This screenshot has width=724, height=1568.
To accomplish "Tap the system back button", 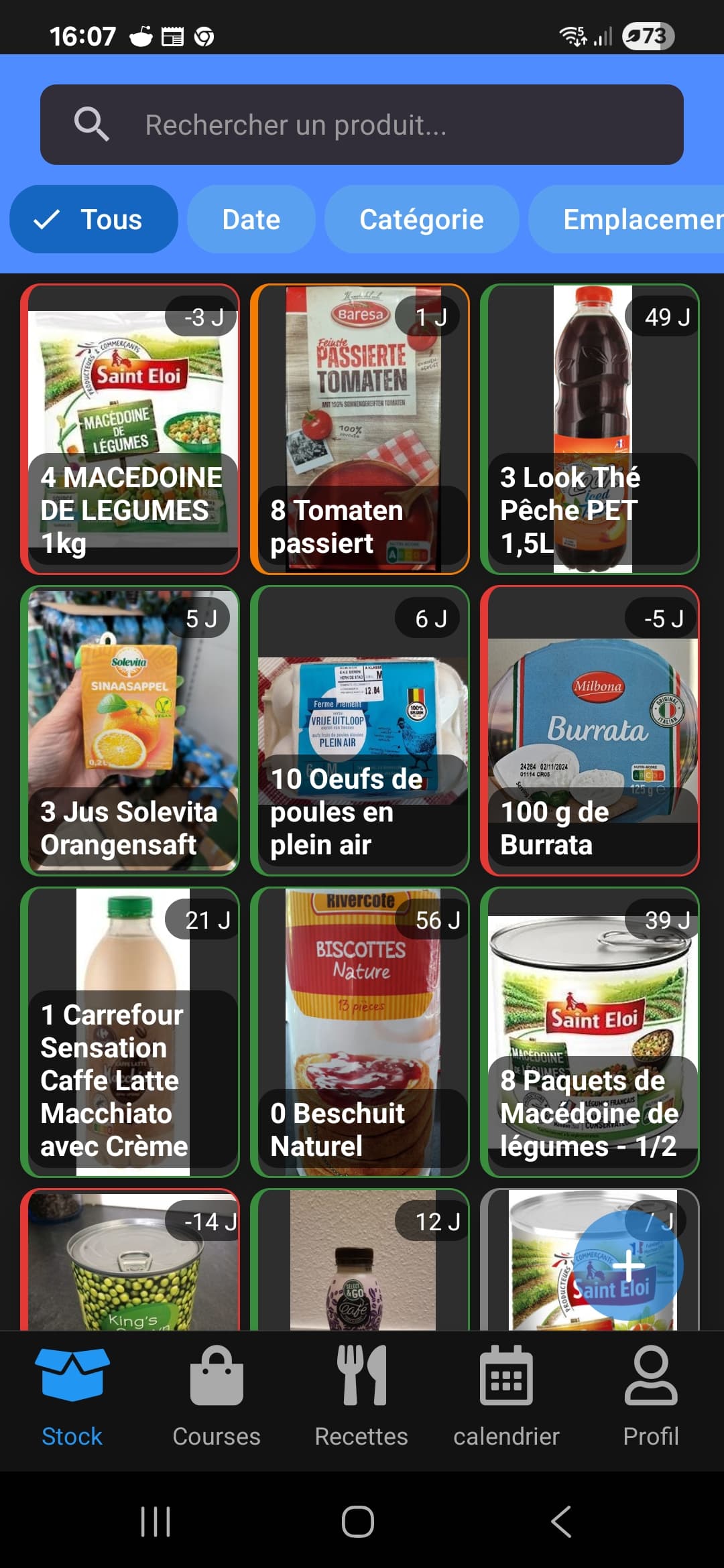I will click(562, 1521).
